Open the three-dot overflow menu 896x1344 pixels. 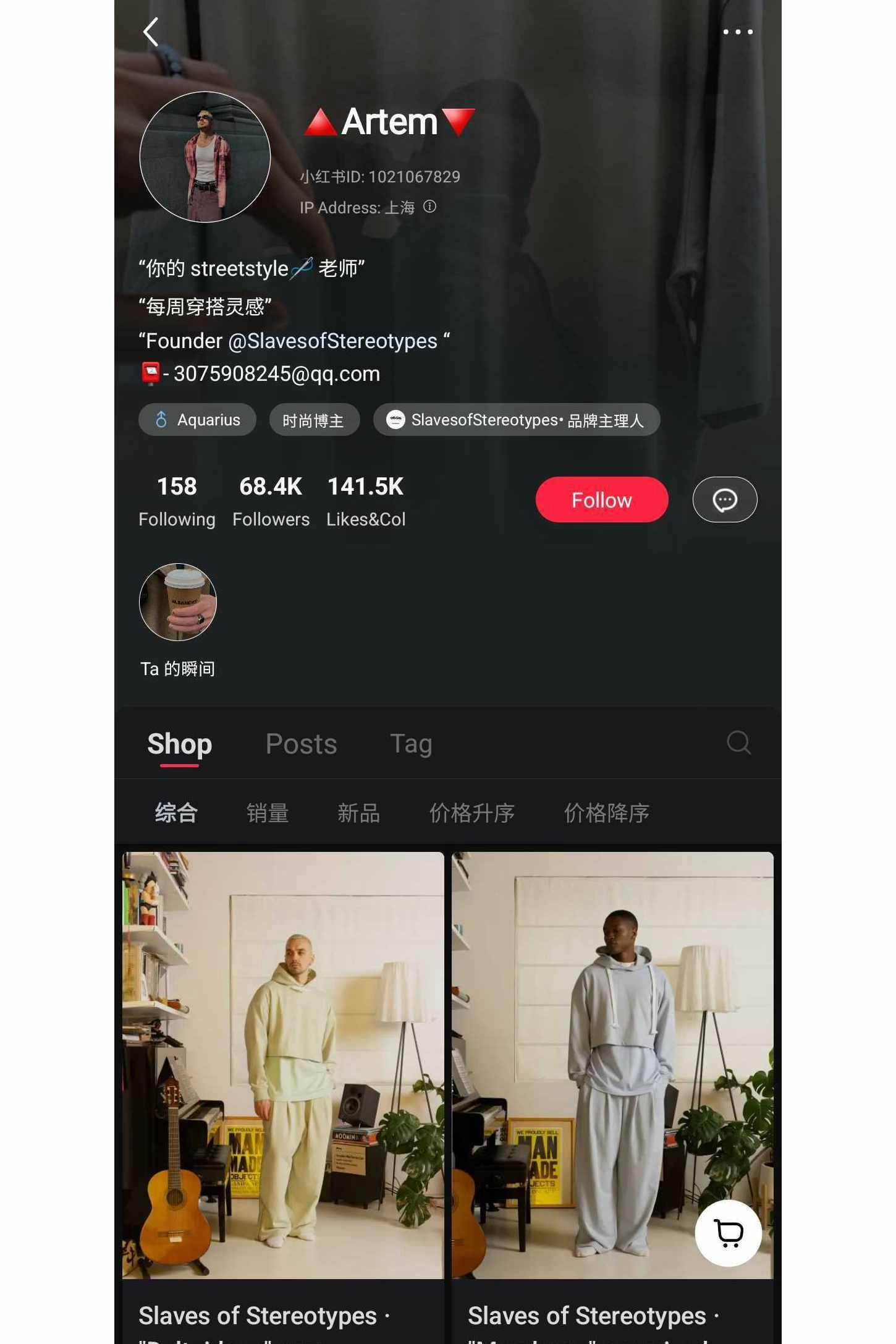[x=738, y=32]
